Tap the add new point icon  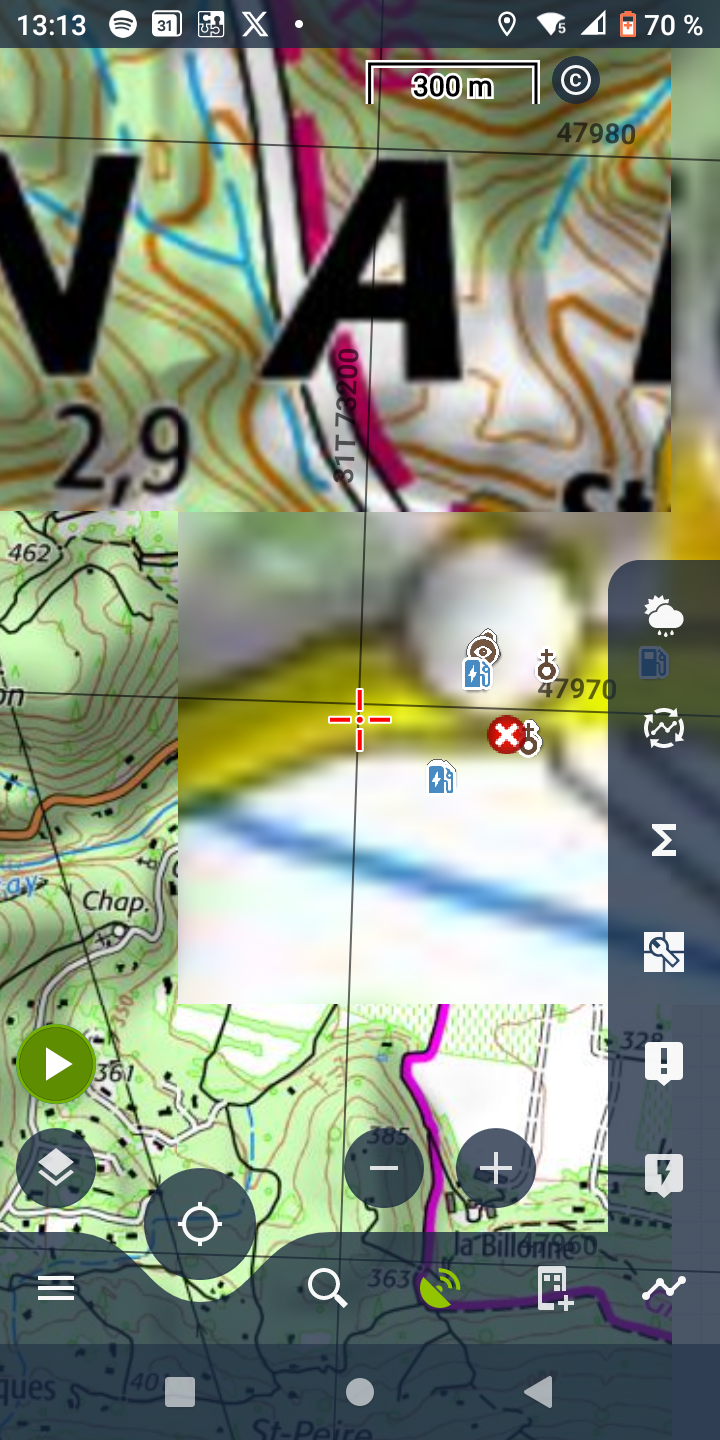[x=554, y=1289]
